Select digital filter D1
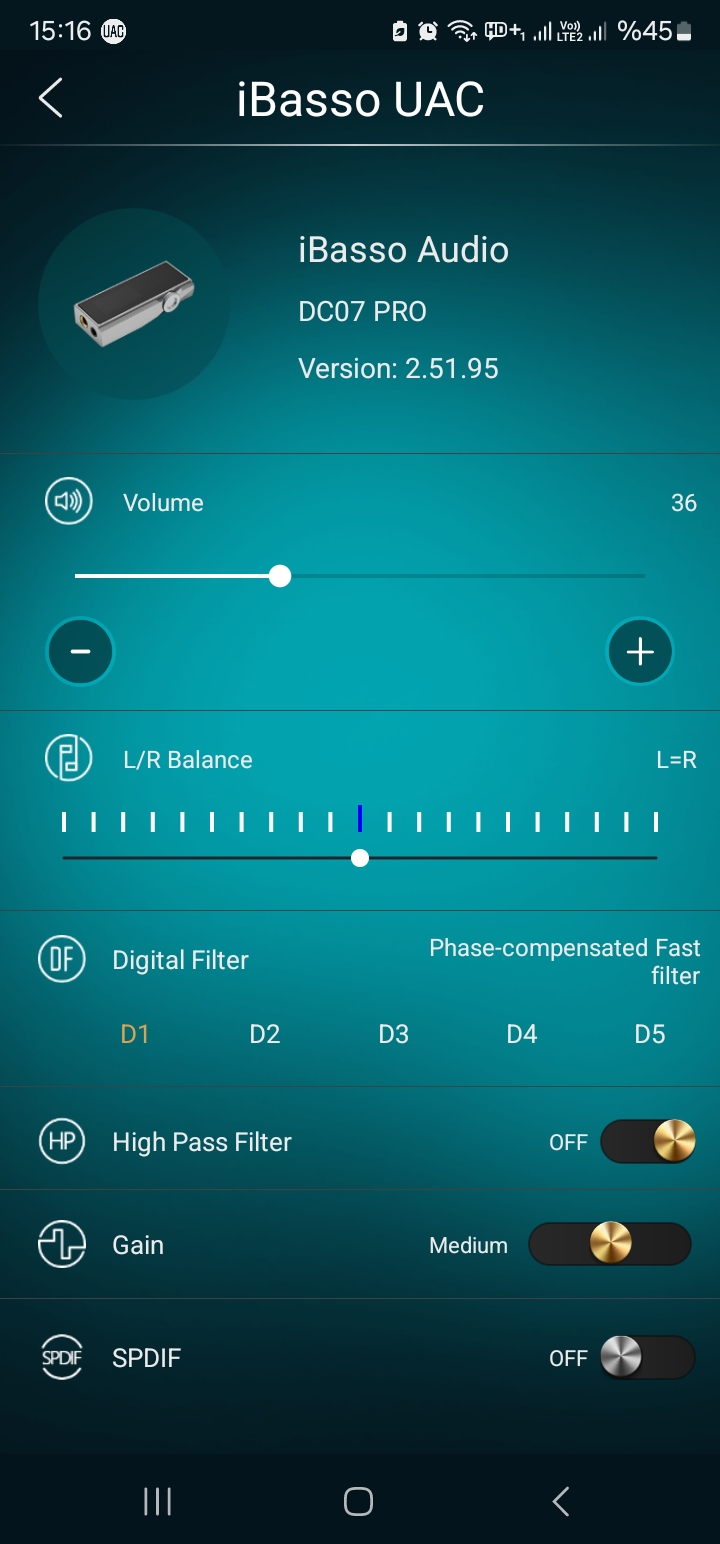720x1544 pixels. coord(135,1034)
